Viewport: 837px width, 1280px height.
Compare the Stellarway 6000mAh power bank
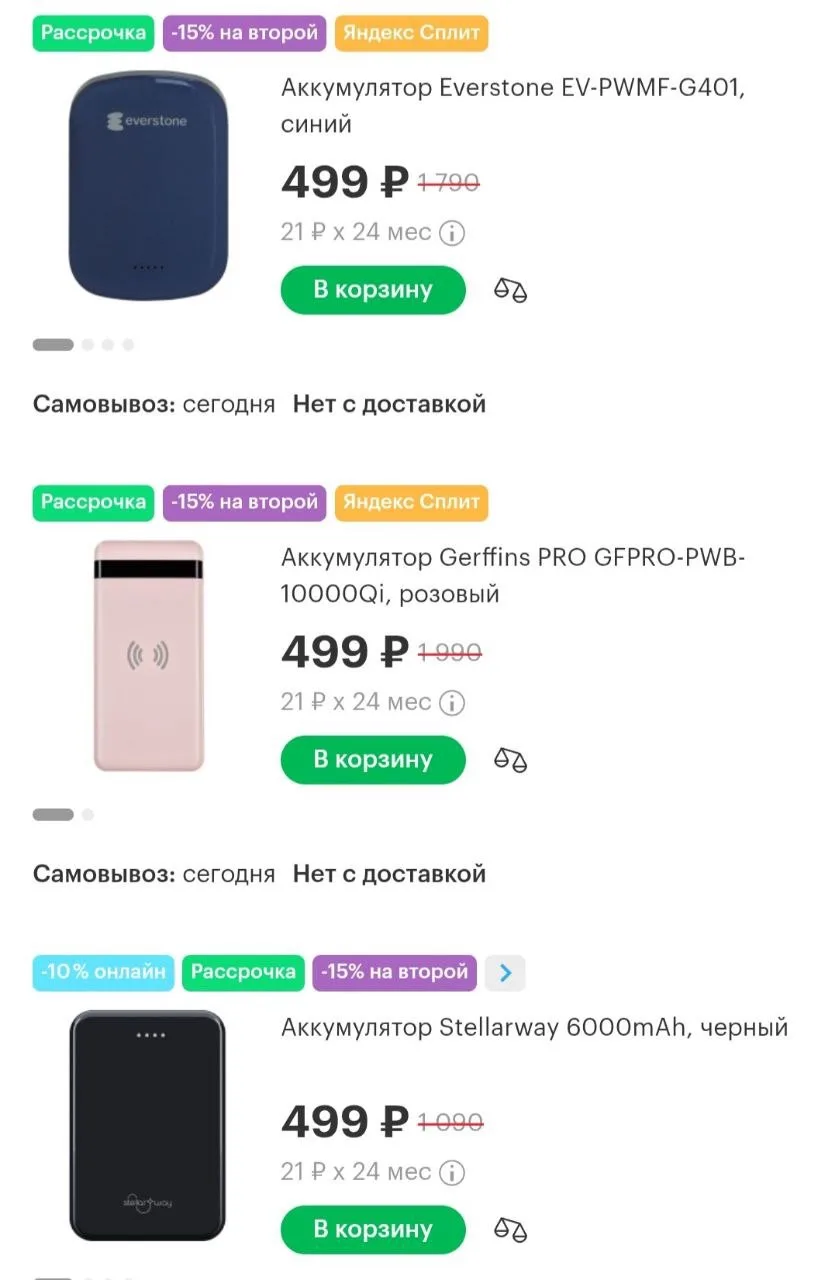tap(510, 1231)
